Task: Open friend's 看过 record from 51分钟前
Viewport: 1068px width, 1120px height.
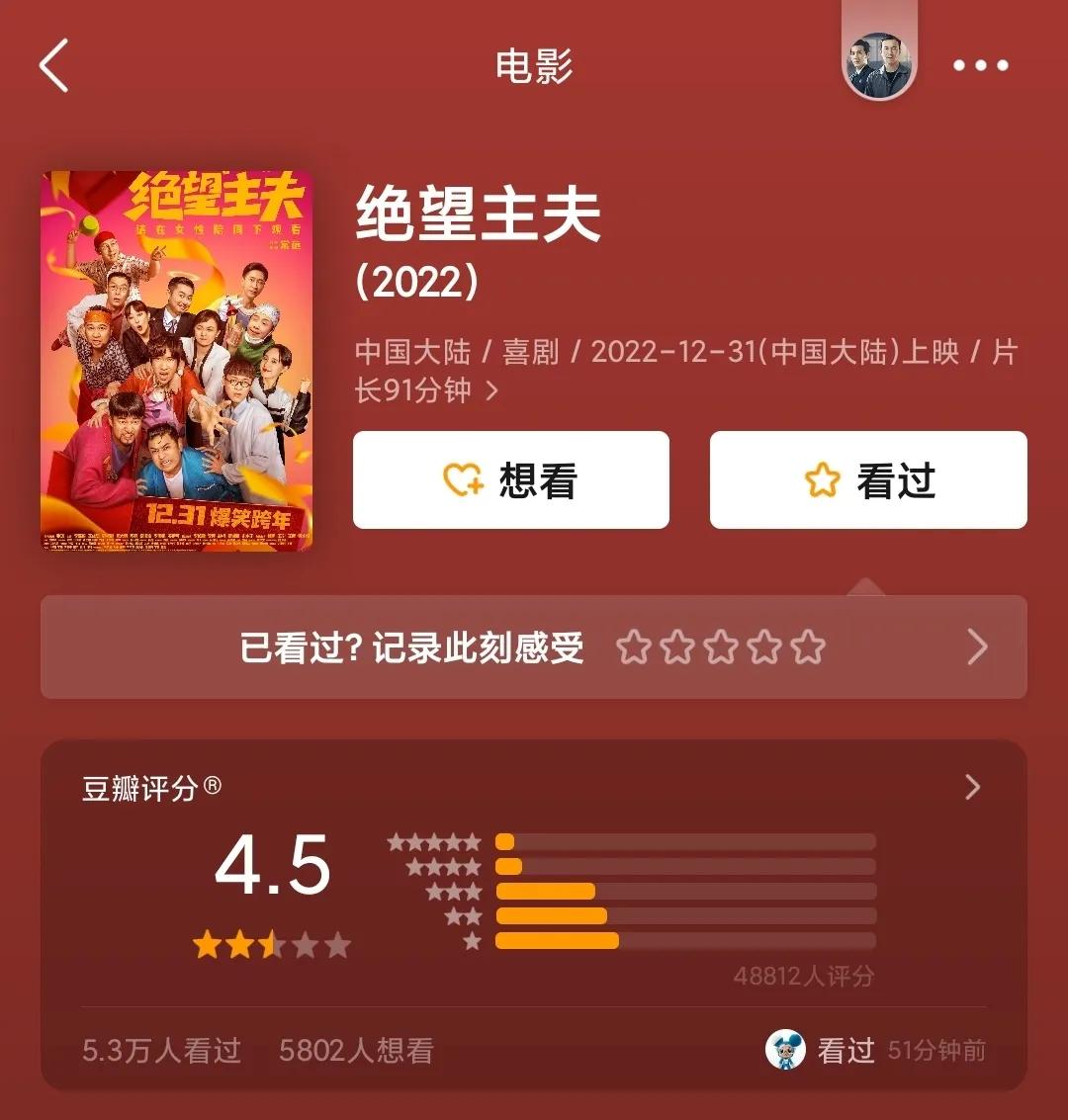Action: [874, 1050]
